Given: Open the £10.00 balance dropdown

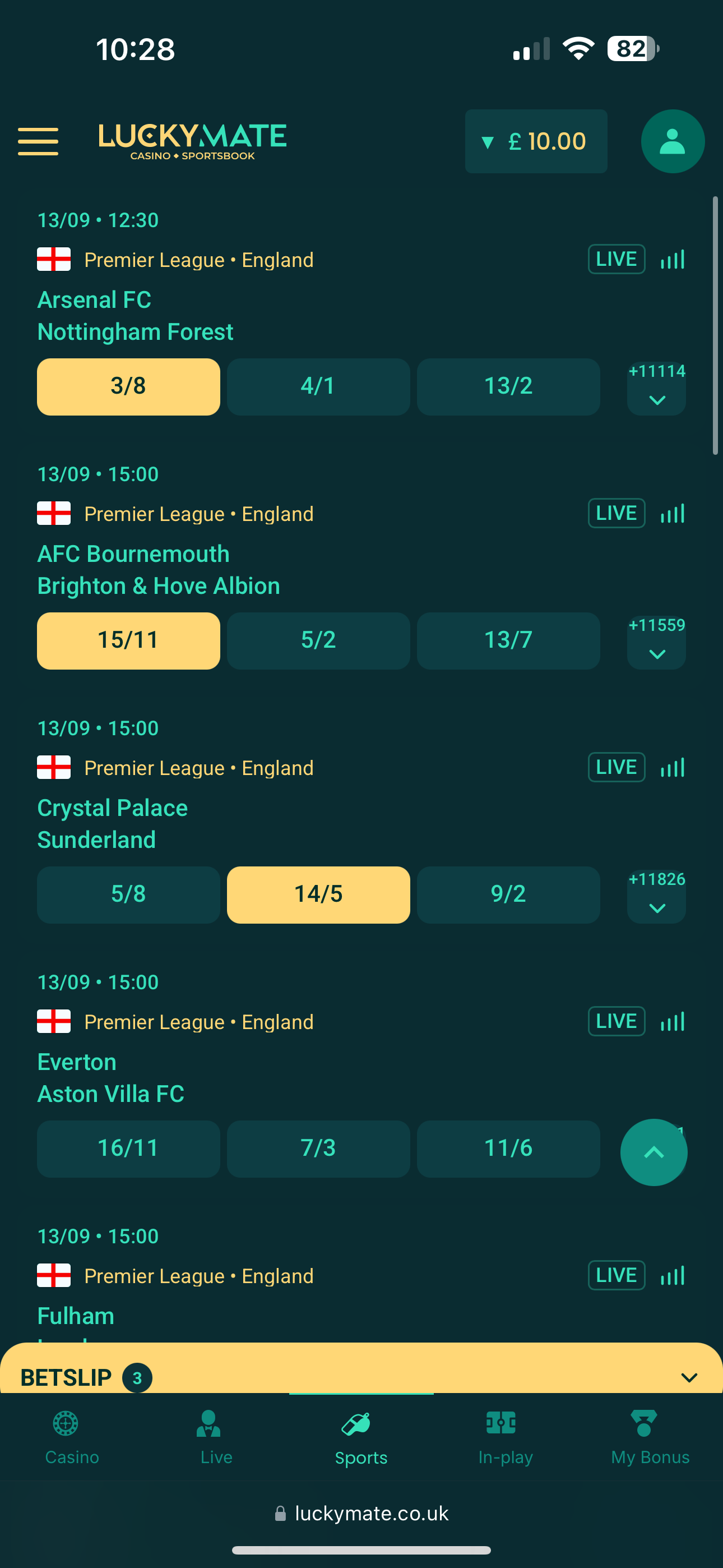Looking at the screenshot, I should [x=536, y=141].
